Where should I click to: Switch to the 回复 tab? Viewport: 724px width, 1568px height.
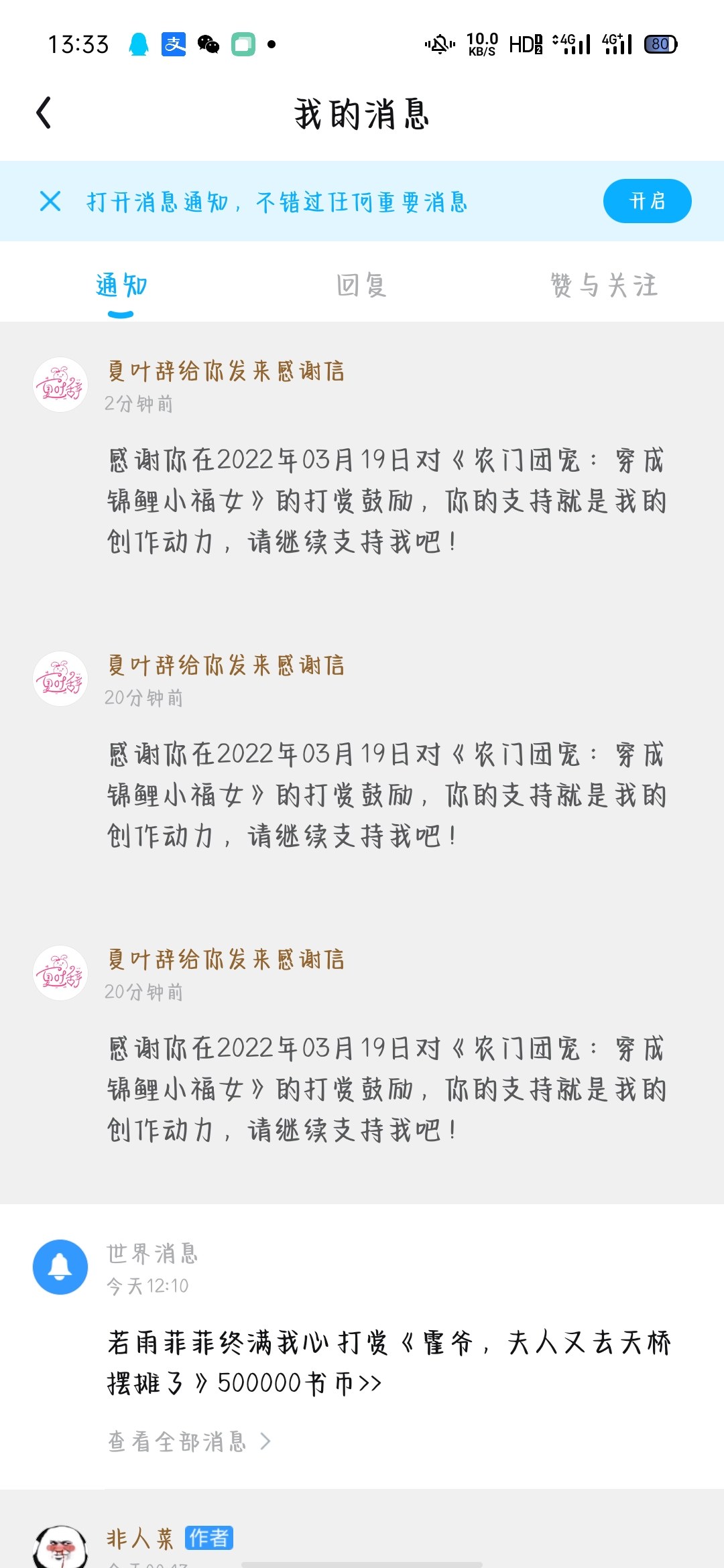tap(361, 286)
